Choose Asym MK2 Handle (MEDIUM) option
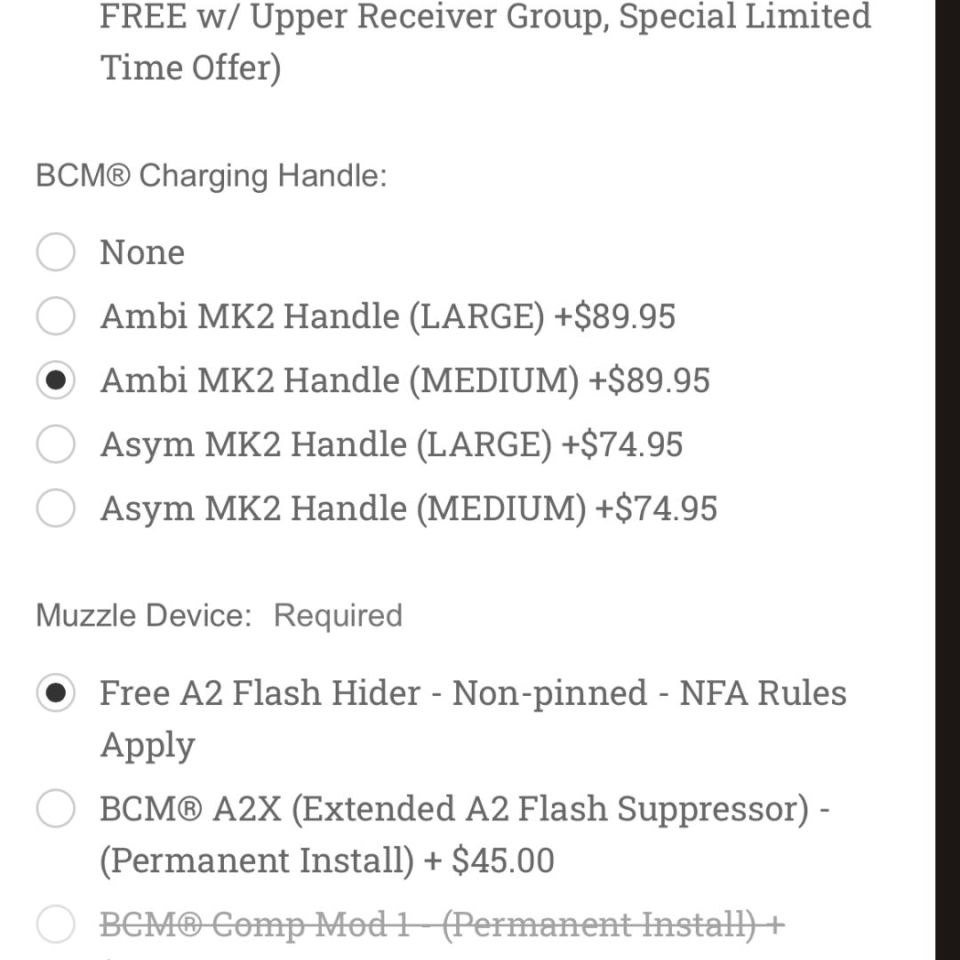Viewport: 960px width, 960px height. 56,508
